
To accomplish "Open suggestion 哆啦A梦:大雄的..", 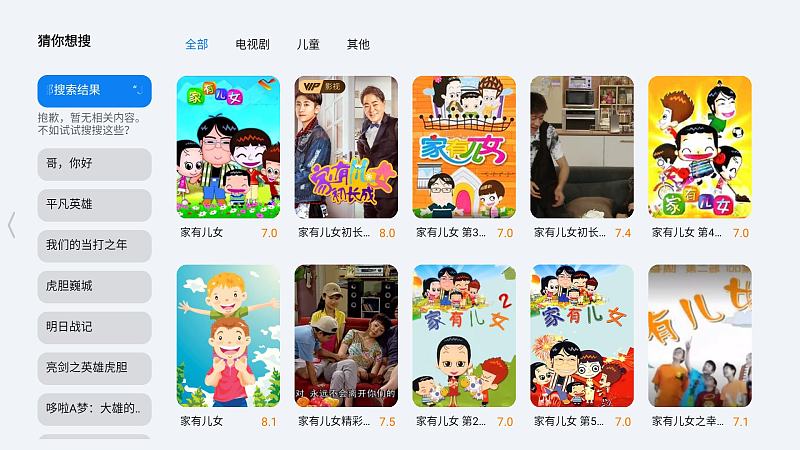I will click(94, 408).
